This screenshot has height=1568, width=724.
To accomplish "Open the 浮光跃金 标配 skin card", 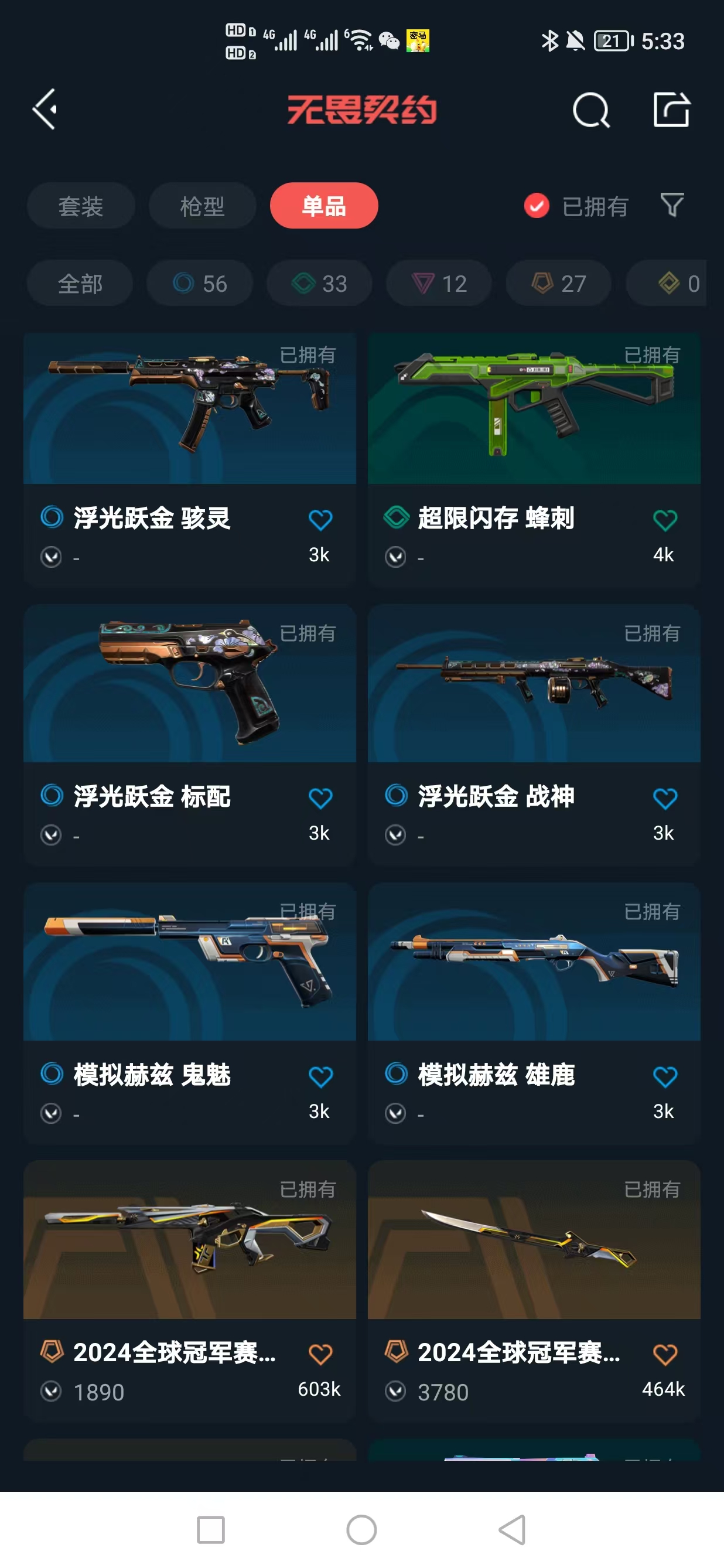I will point(189,700).
